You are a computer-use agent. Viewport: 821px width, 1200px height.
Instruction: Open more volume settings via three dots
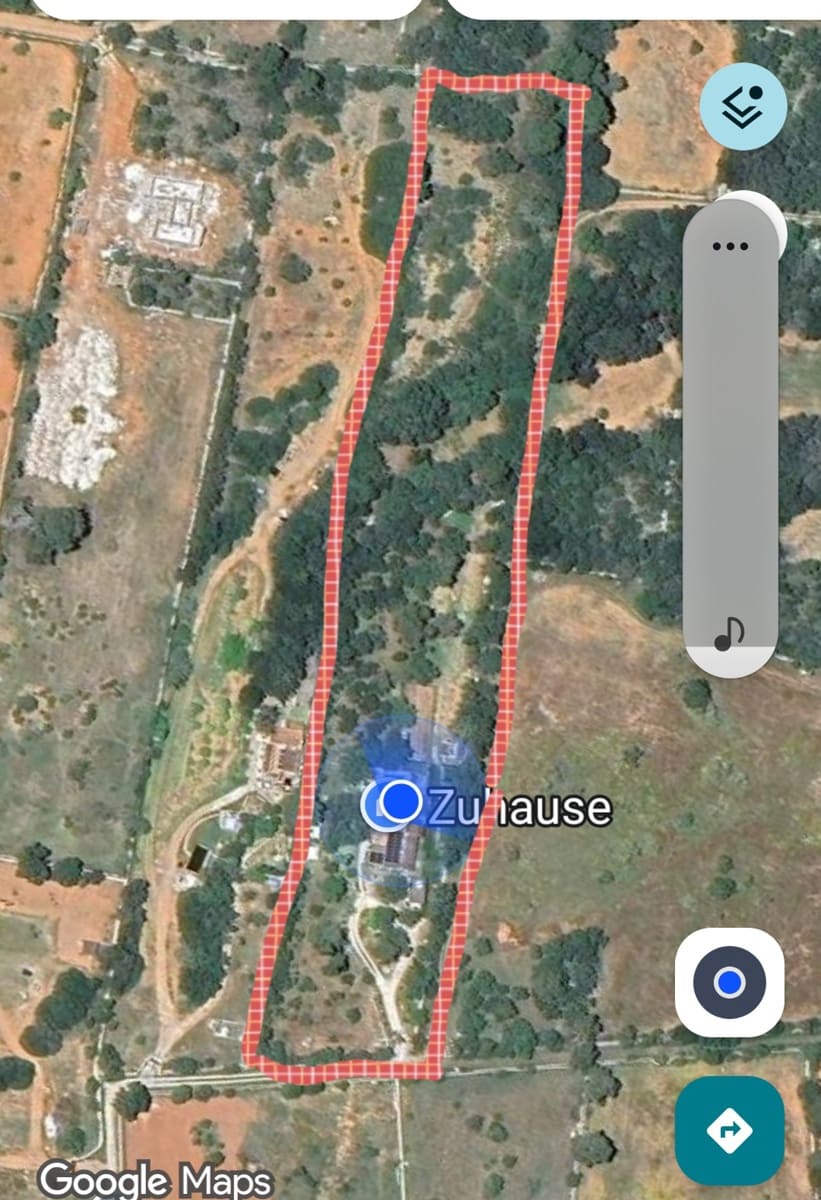pos(730,246)
